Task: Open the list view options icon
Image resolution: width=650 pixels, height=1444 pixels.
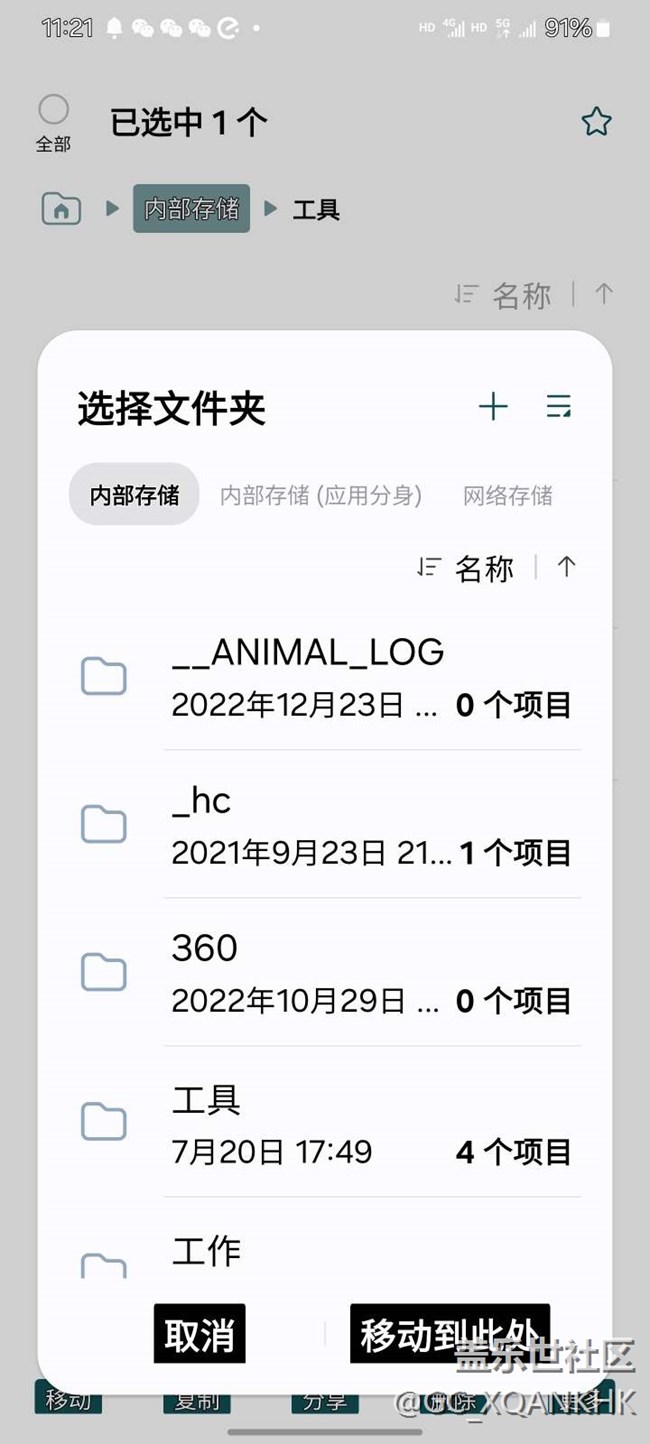Action: 559,407
